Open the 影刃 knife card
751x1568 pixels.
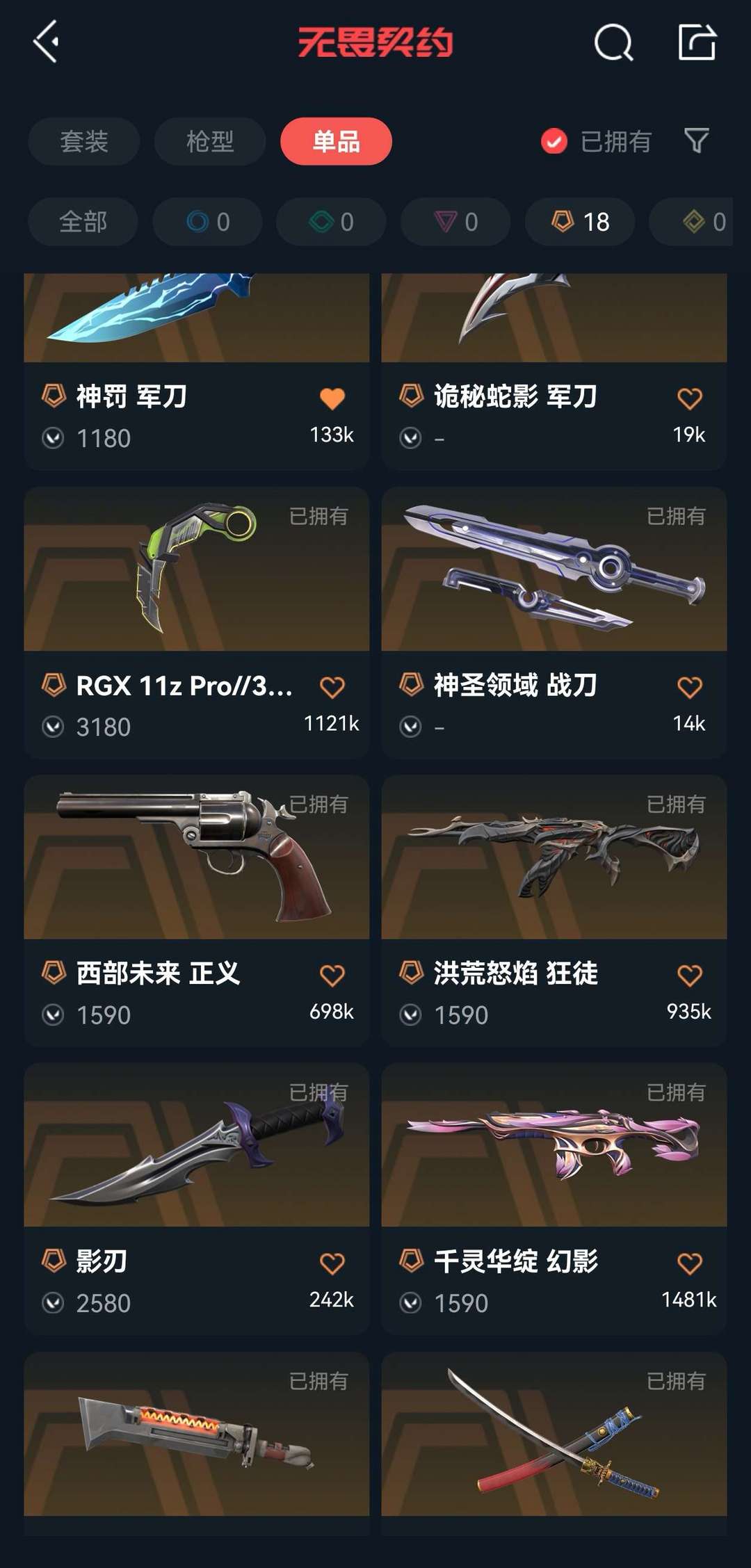(x=196, y=1198)
